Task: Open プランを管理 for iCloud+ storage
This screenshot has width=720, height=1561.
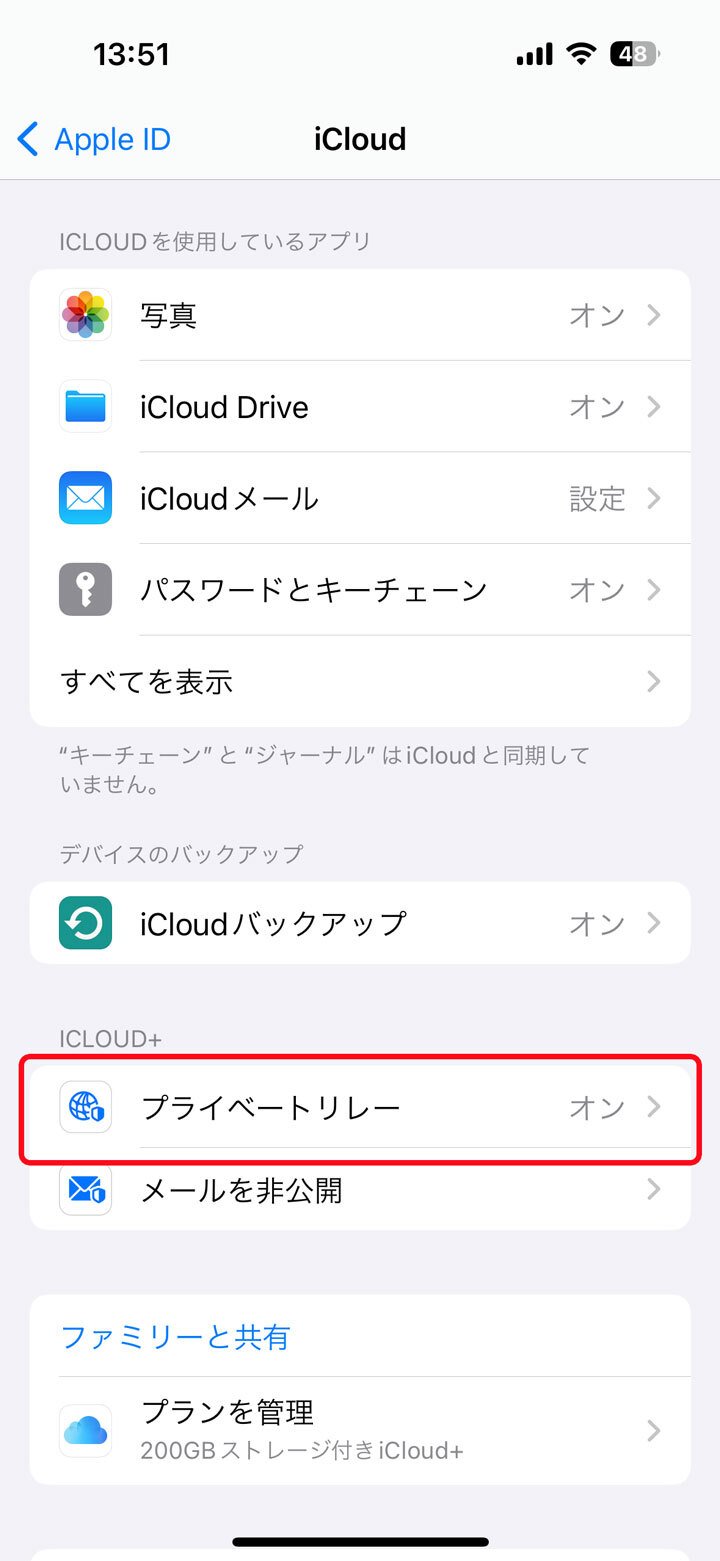Action: pyautogui.click(x=360, y=1430)
